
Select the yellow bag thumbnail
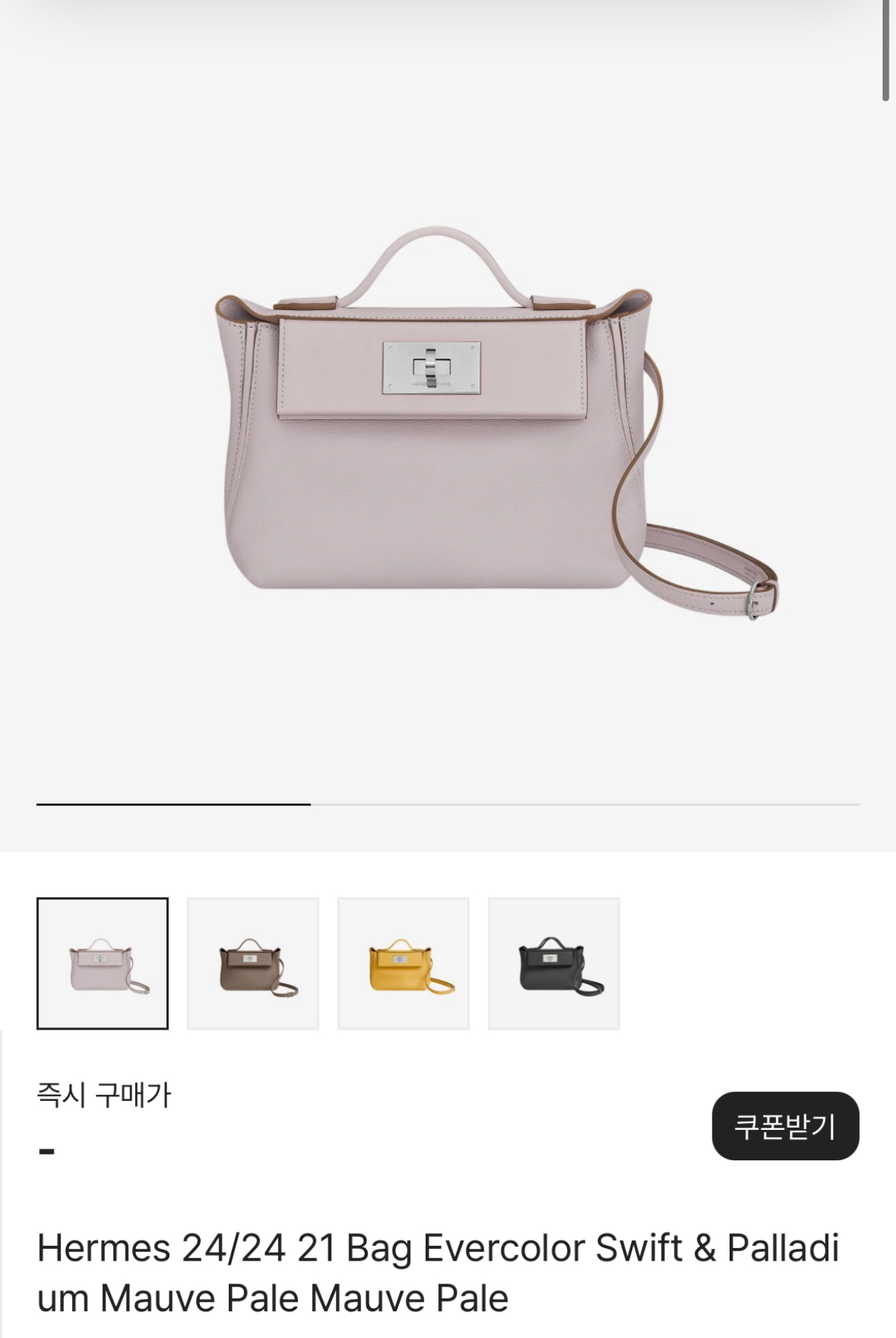[403, 963]
